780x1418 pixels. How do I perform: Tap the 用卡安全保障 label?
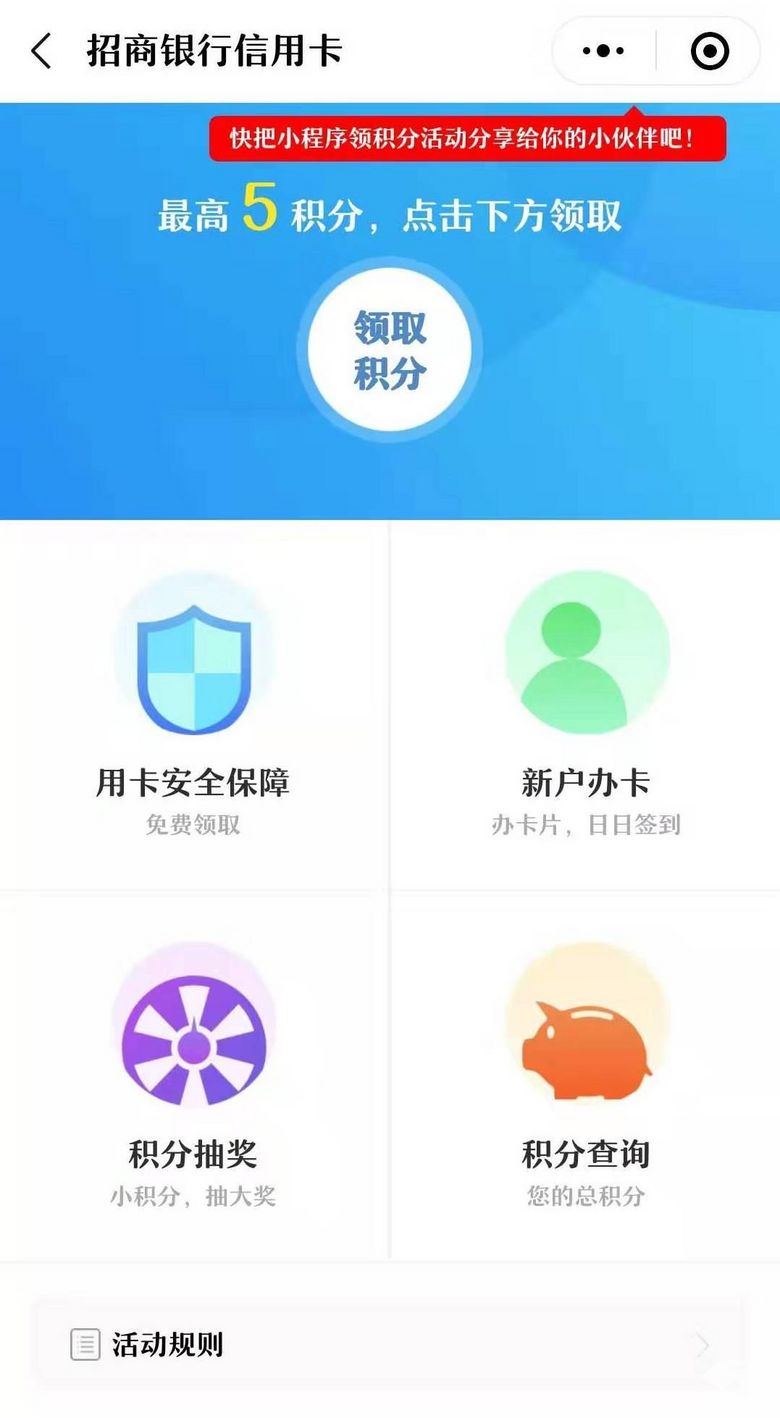coord(195,783)
